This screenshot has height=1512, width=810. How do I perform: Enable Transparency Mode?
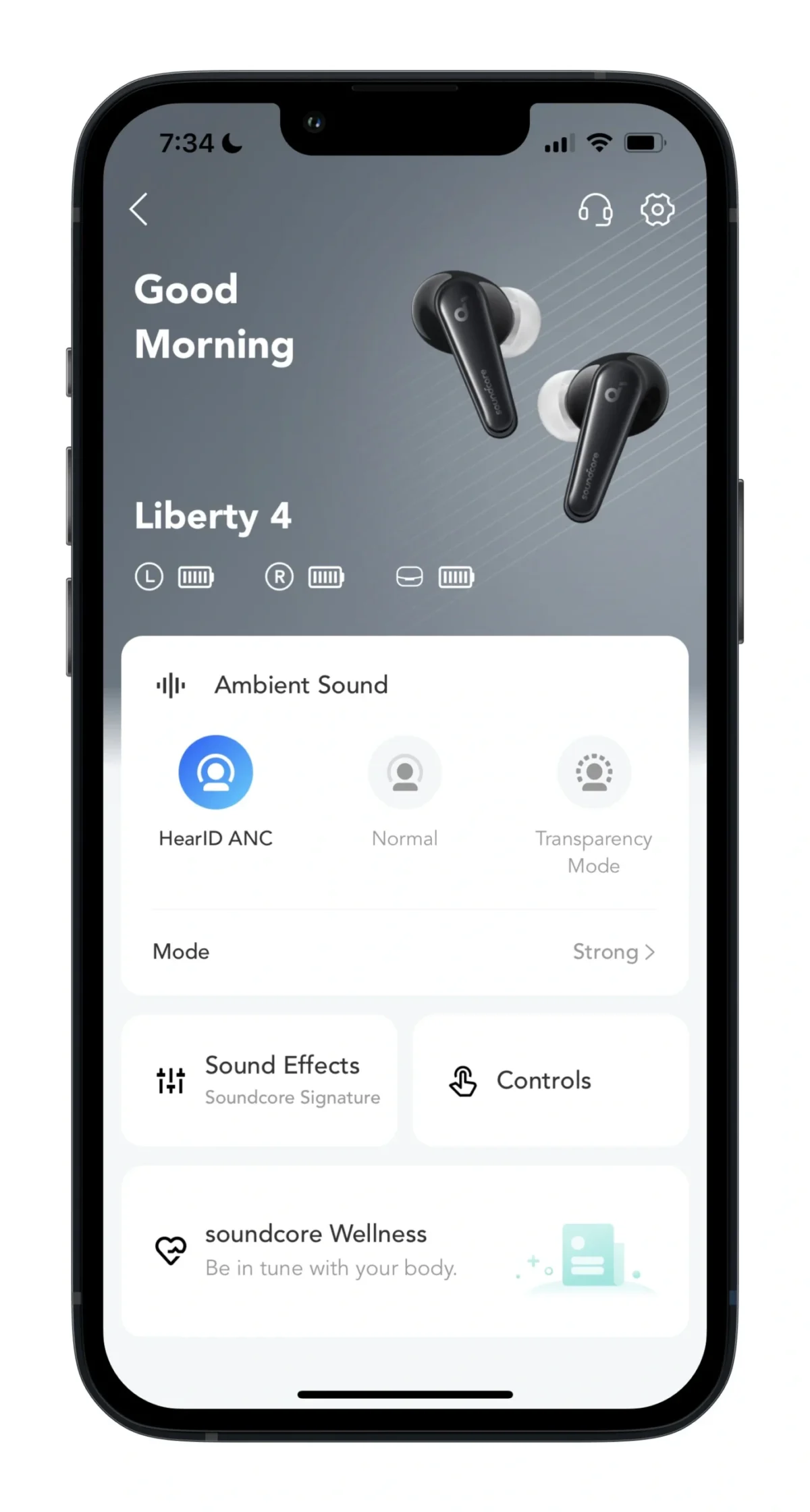click(593, 773)
